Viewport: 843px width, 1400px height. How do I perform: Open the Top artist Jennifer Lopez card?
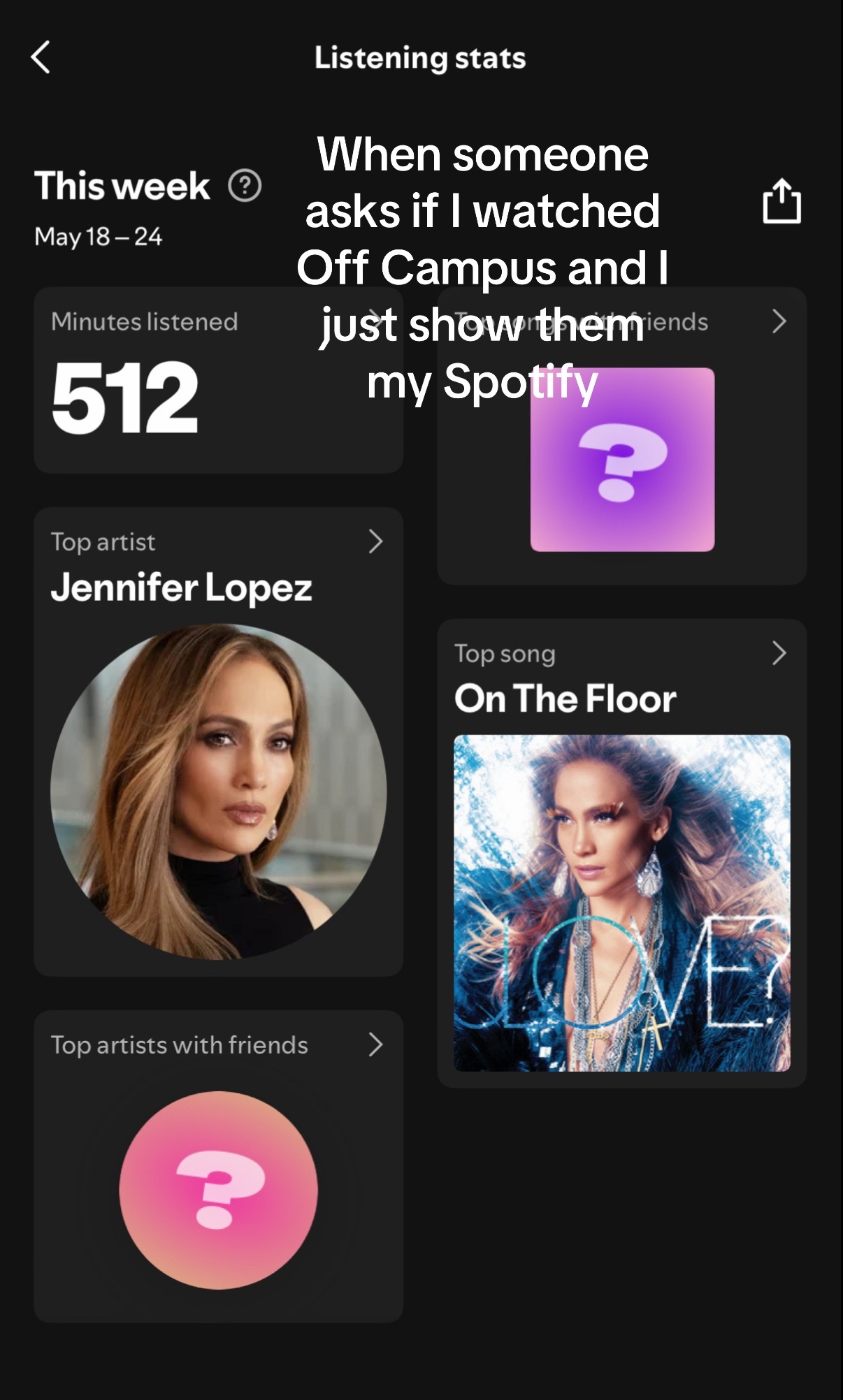[x=218, y=742]
